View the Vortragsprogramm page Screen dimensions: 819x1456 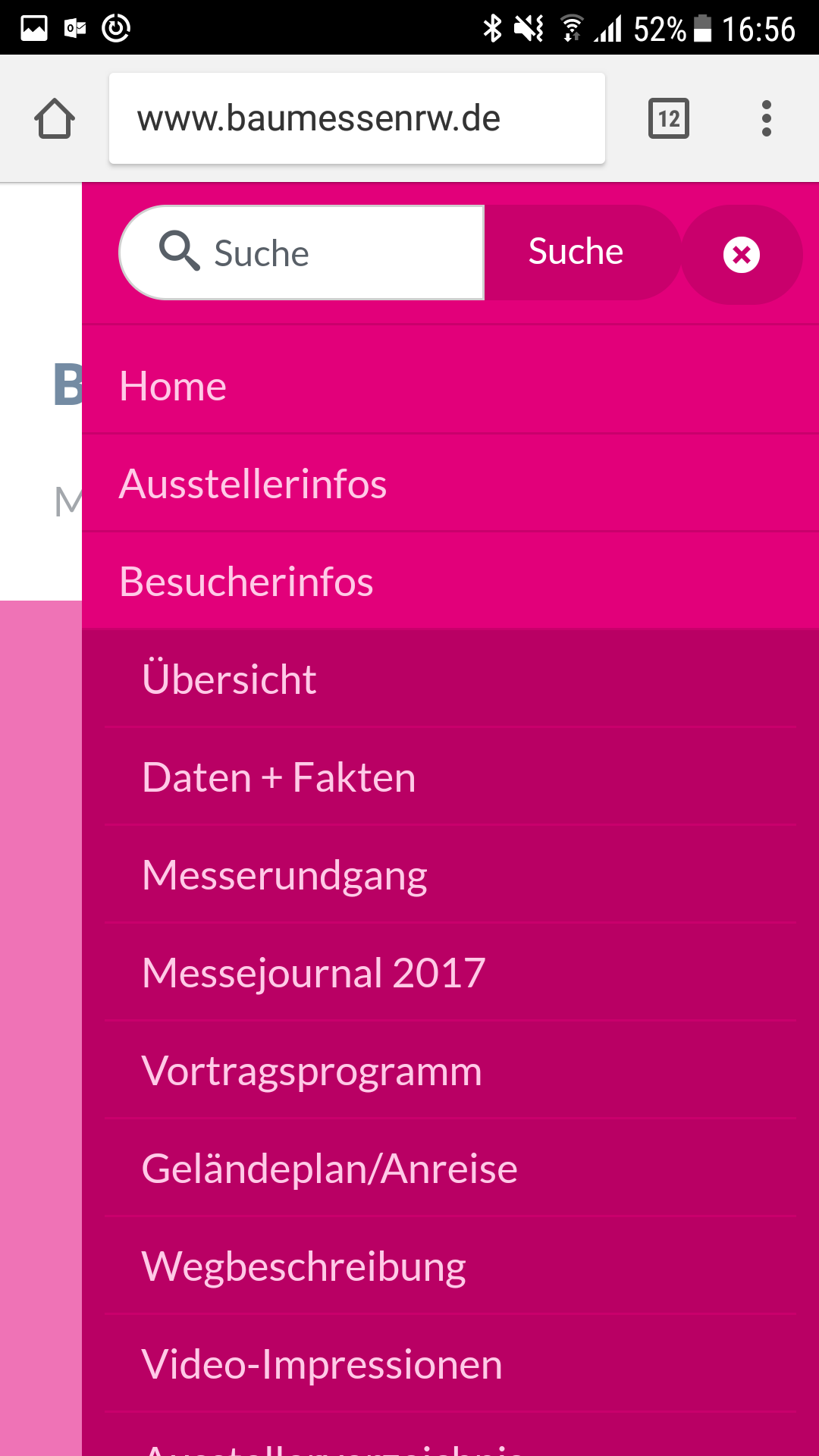coord(450,1071)
